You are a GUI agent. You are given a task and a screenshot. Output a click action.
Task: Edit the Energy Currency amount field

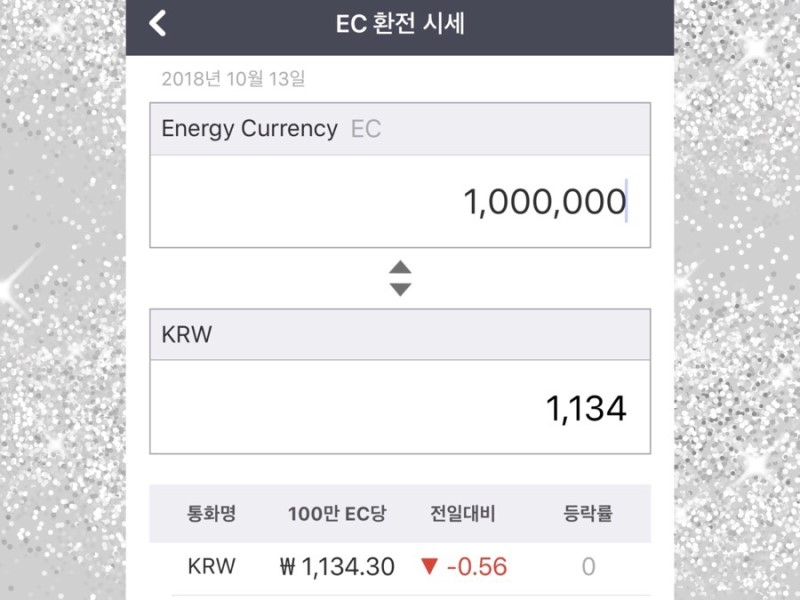click(400, 202)
